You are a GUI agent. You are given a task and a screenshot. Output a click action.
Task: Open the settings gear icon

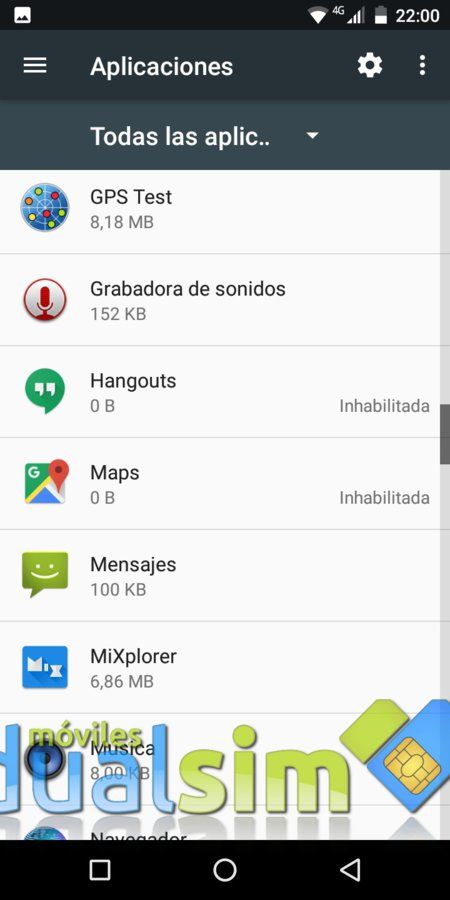[370, 66]
